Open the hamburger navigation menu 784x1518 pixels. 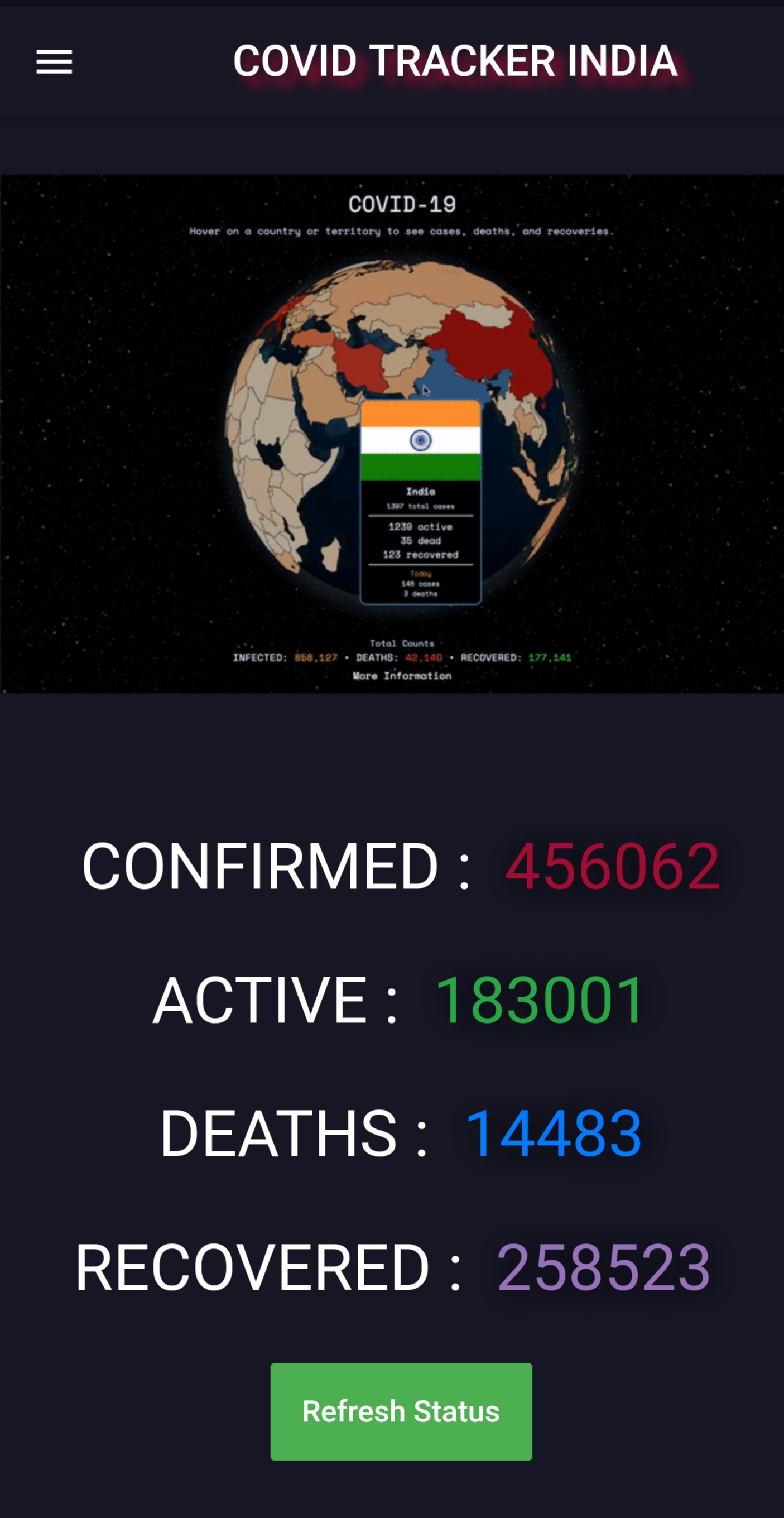(x=54, y=62)
